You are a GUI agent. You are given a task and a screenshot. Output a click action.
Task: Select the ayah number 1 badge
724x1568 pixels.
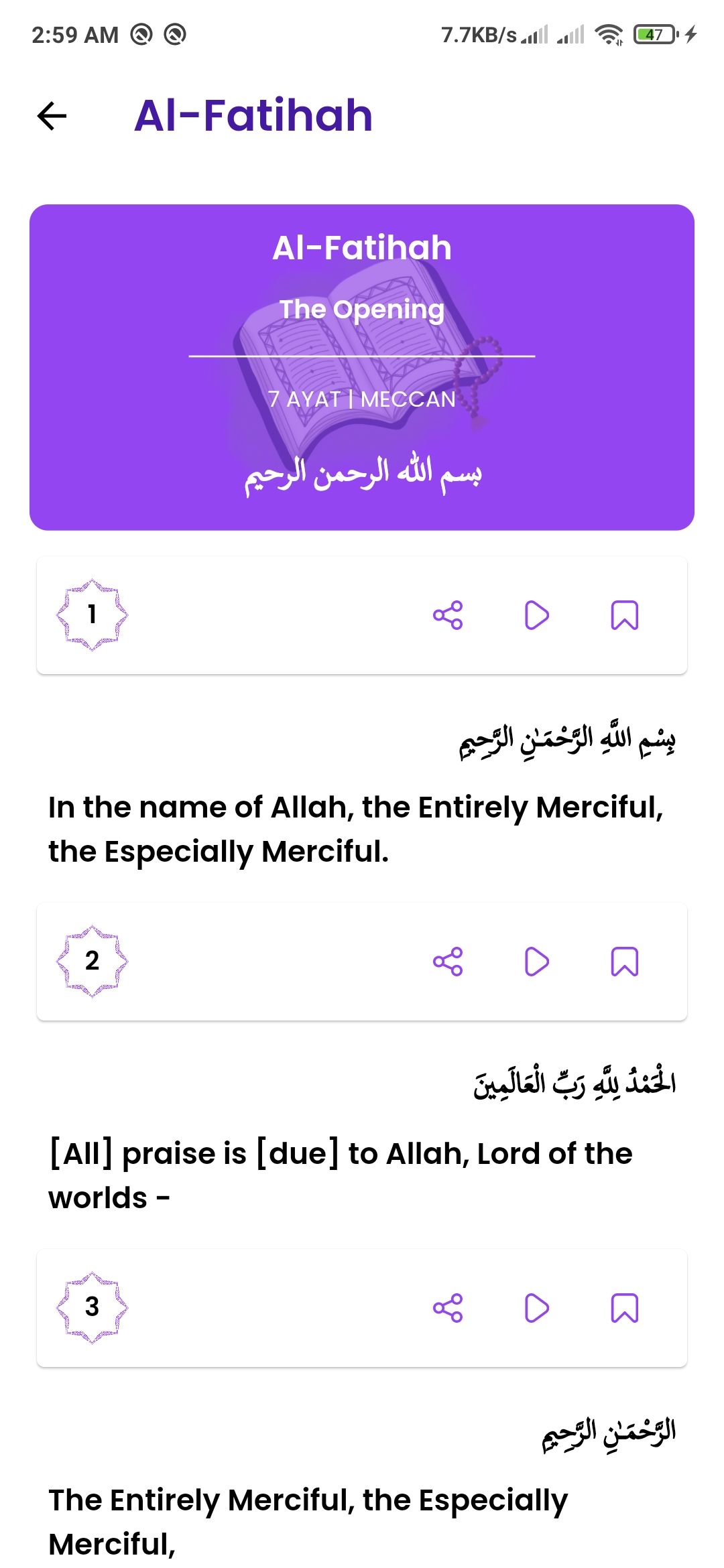pos(92,614)
